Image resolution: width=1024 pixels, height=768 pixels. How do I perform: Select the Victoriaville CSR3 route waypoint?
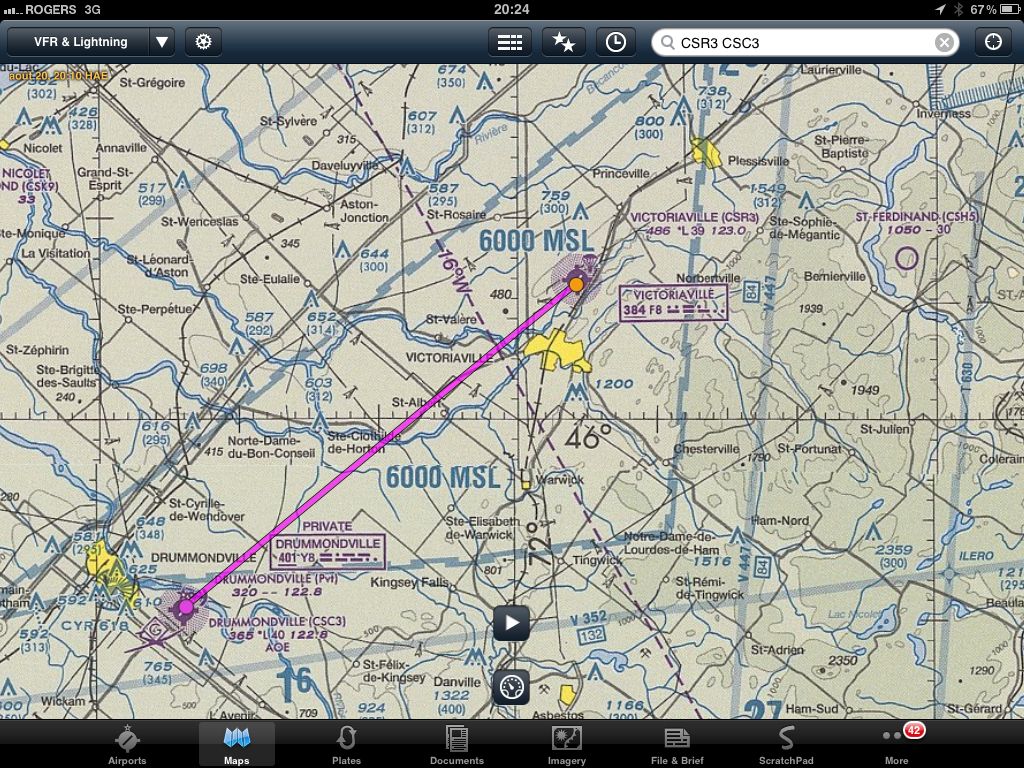tap(576, 284)
